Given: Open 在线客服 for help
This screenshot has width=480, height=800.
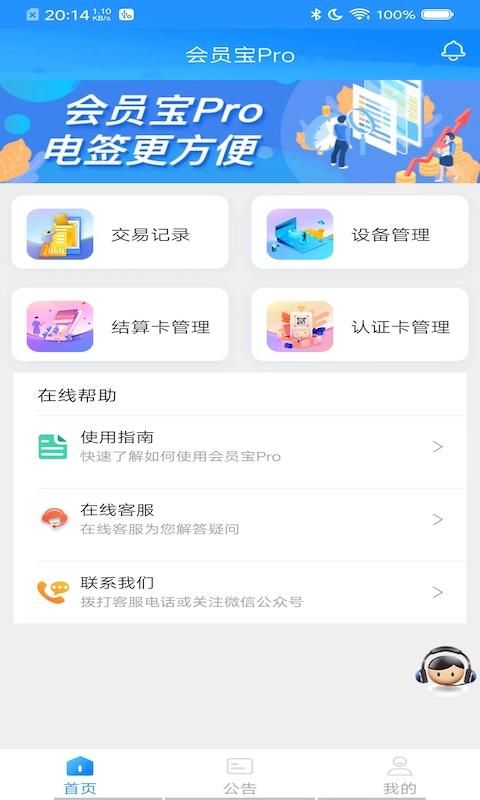Looking at the screenshot, I should (x=240, y=519).
